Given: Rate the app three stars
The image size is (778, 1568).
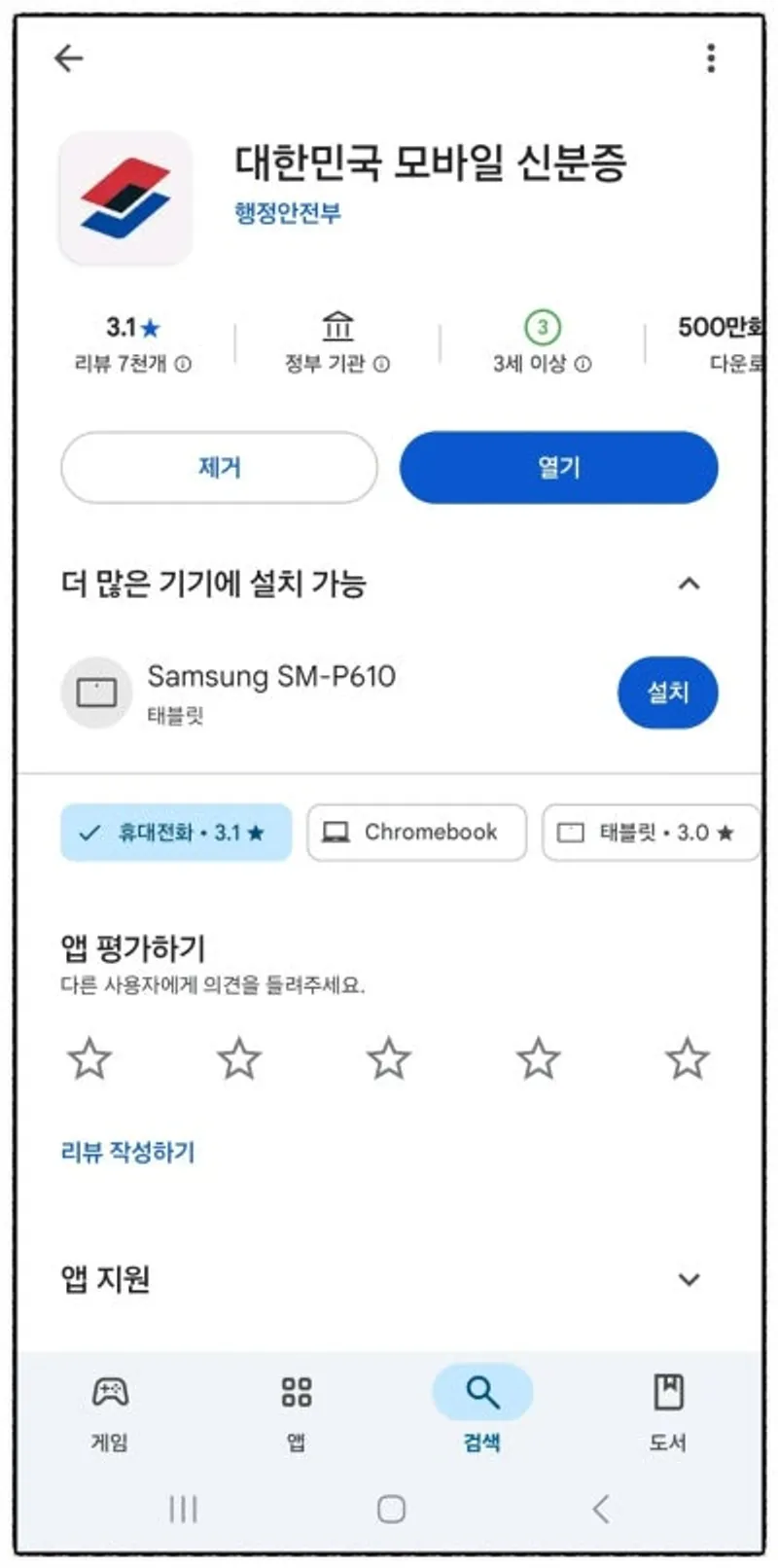Looking at the screenshot, I should (388, 1058).
